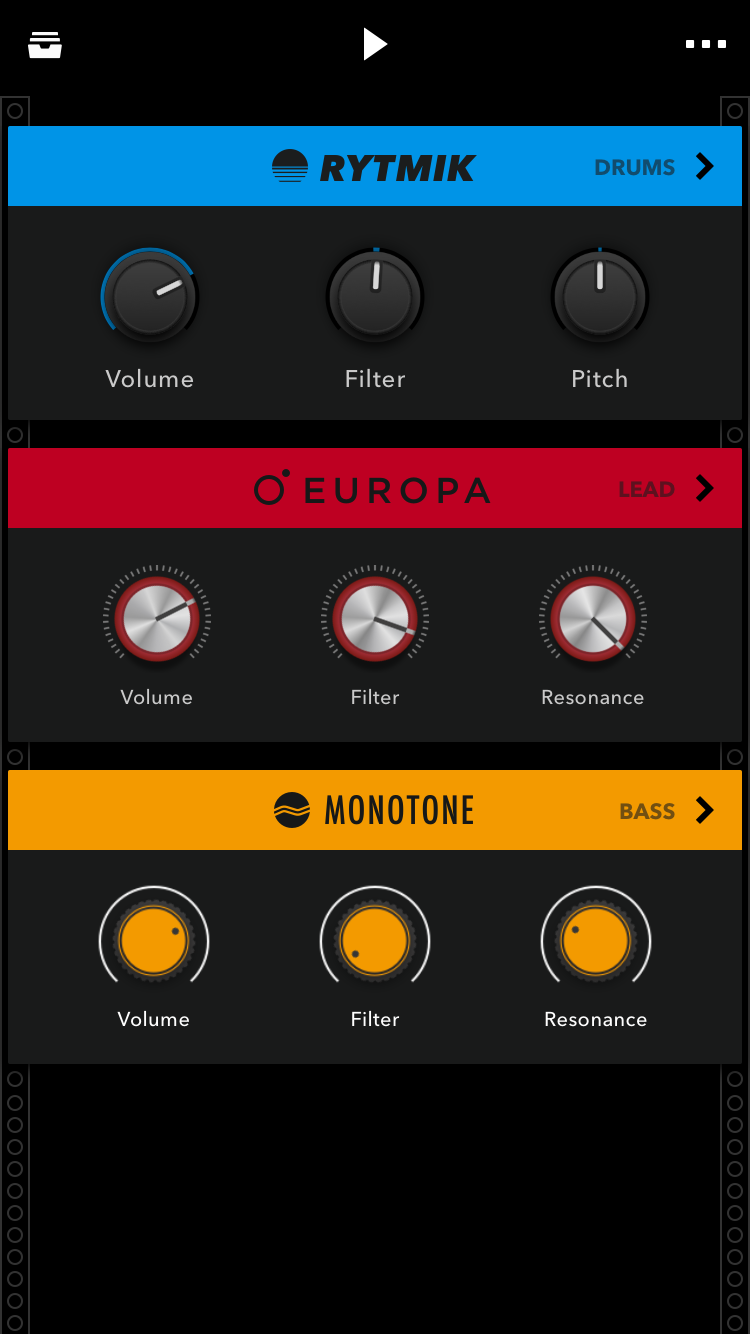
Task: Tap the Europa Volume knob
Action: (x=156, y=619)
